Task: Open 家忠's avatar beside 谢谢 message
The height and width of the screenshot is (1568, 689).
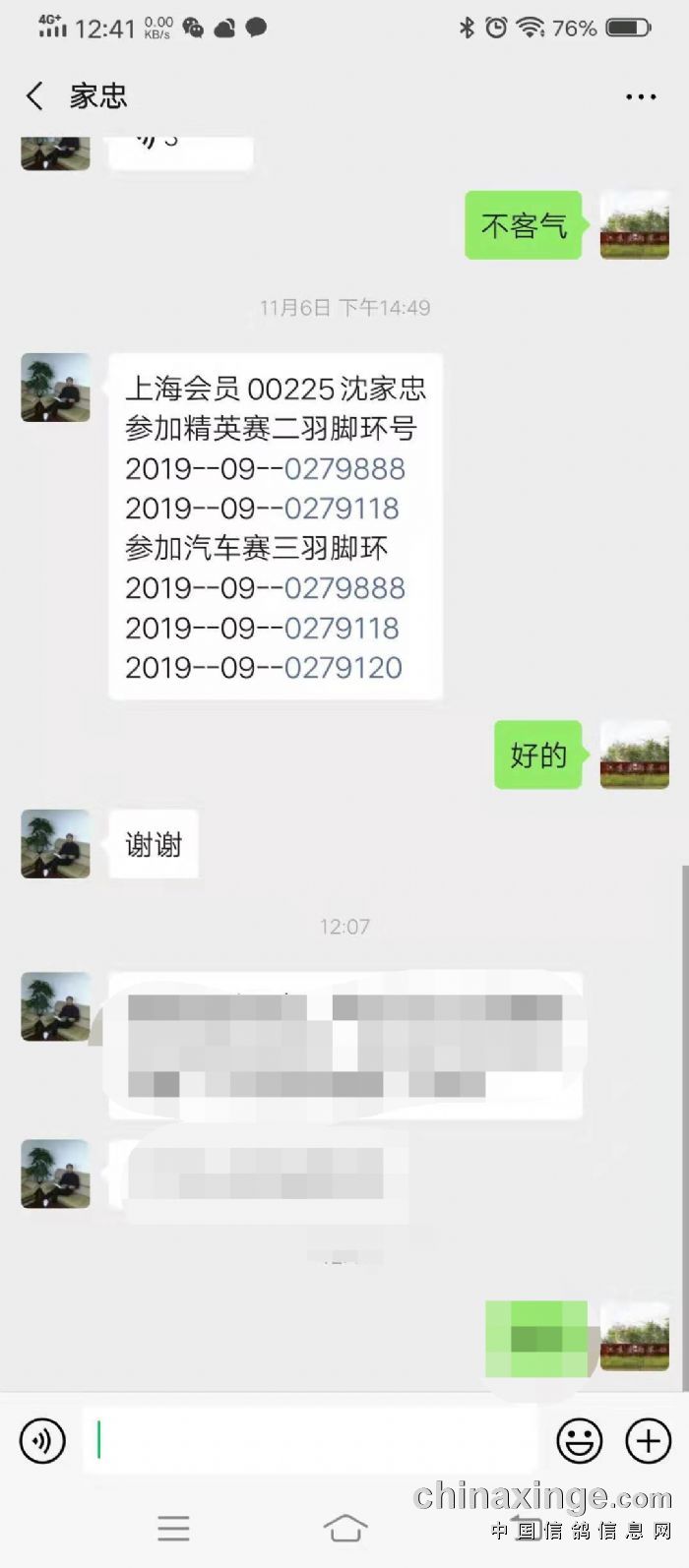Action: (55, 844)
